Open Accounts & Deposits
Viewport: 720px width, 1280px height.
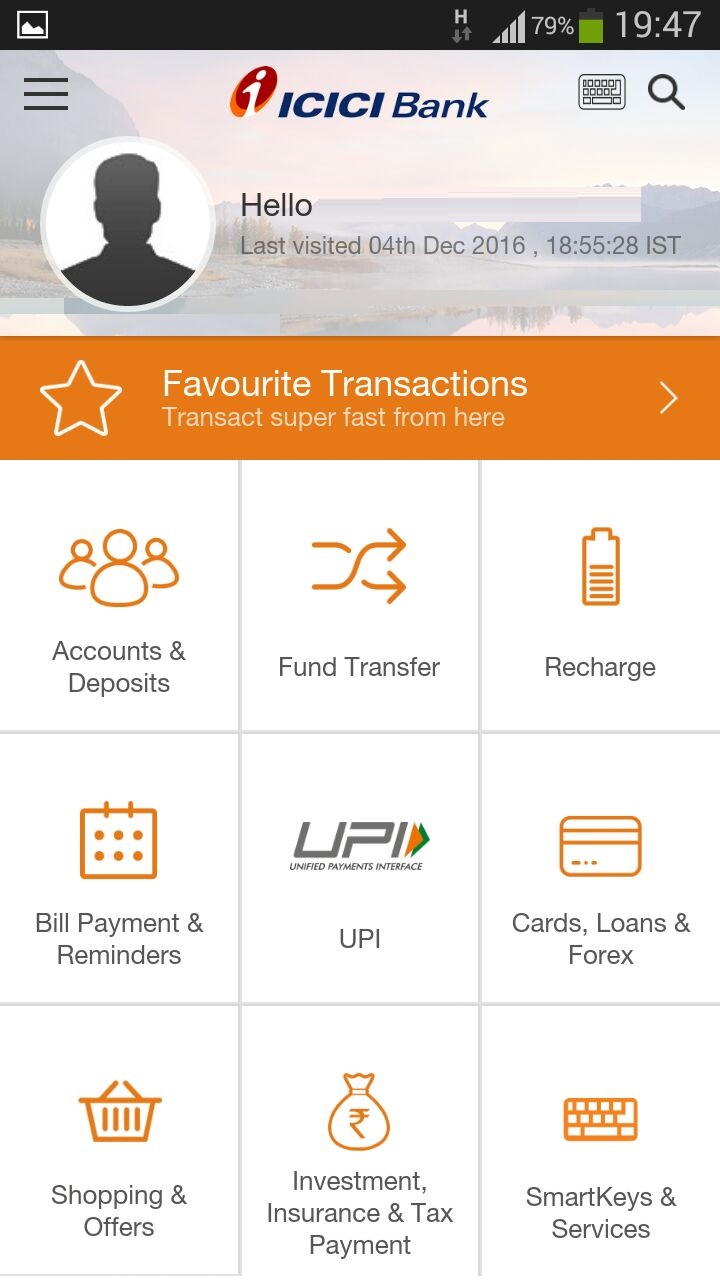coord(119,596)
